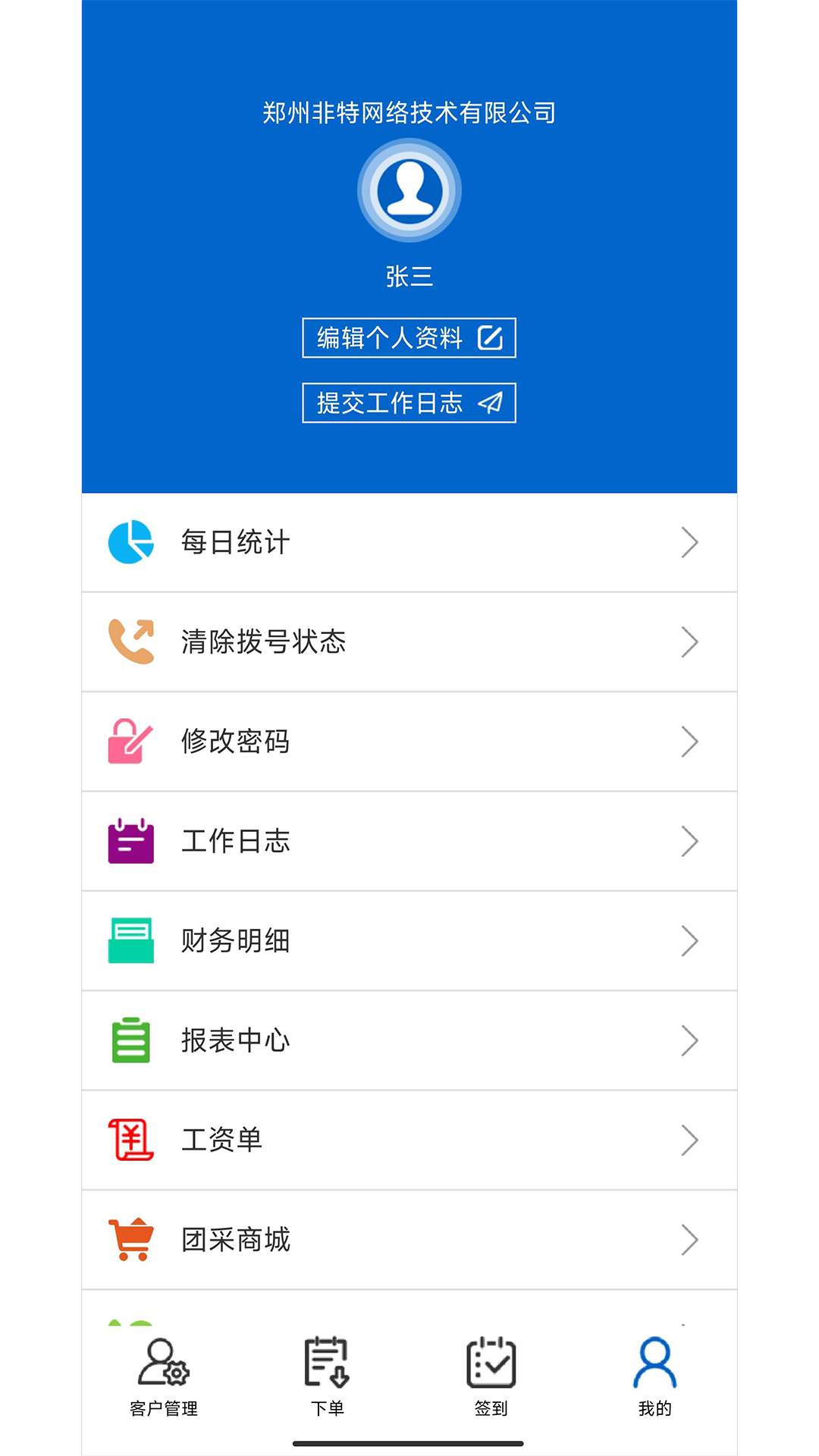The image size is (819, 1456).
Task: Expand the 每日统计 row chevron
Action: click(690, 541)
